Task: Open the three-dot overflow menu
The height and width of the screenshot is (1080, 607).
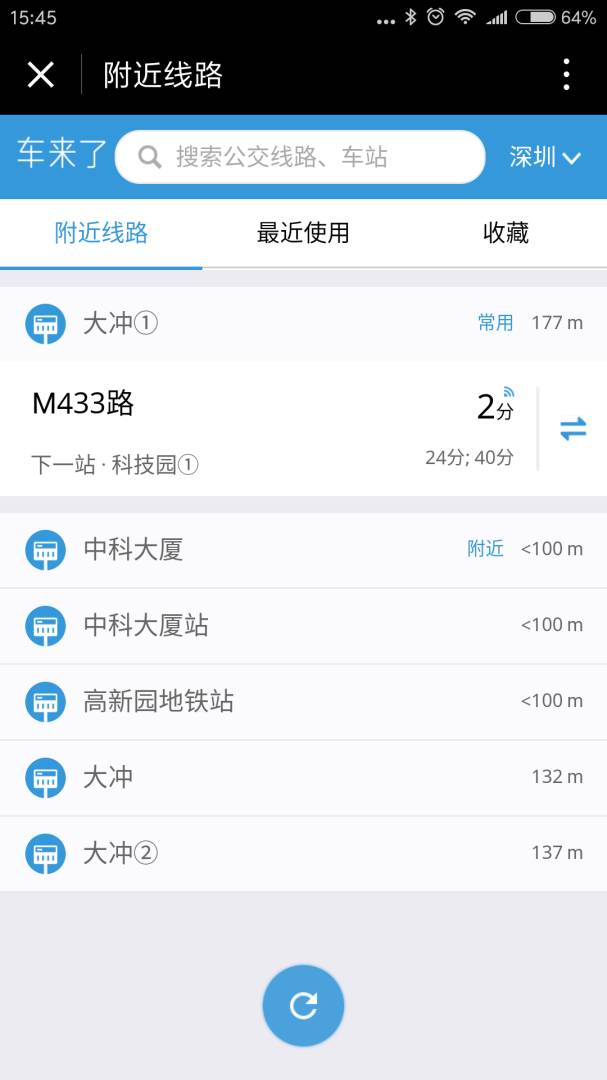Action: coord(566,74)
